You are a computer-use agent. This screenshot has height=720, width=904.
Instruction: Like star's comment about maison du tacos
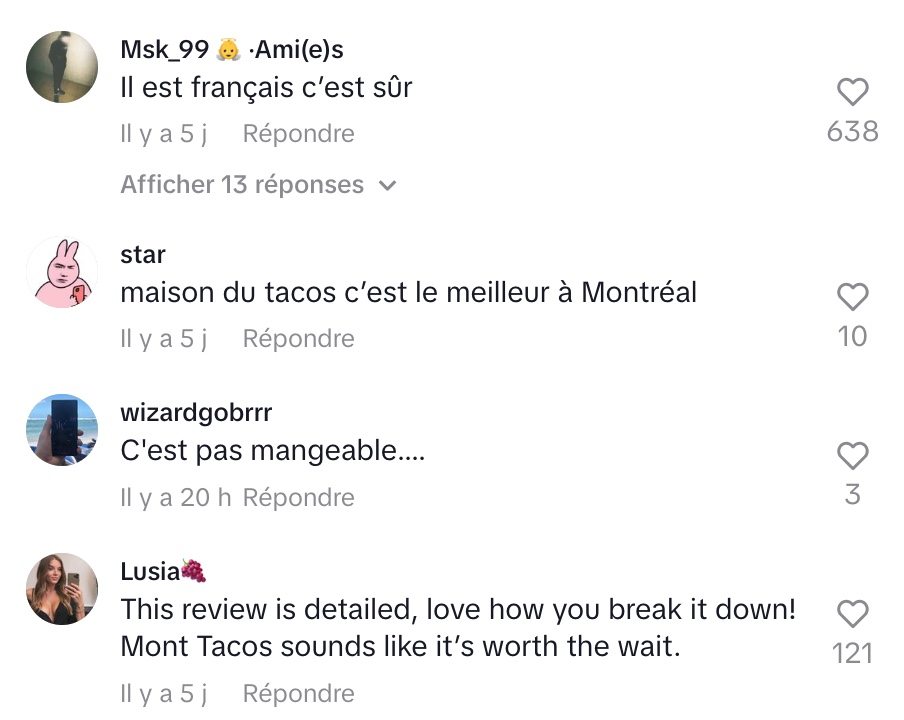click(x=852, y=297)
